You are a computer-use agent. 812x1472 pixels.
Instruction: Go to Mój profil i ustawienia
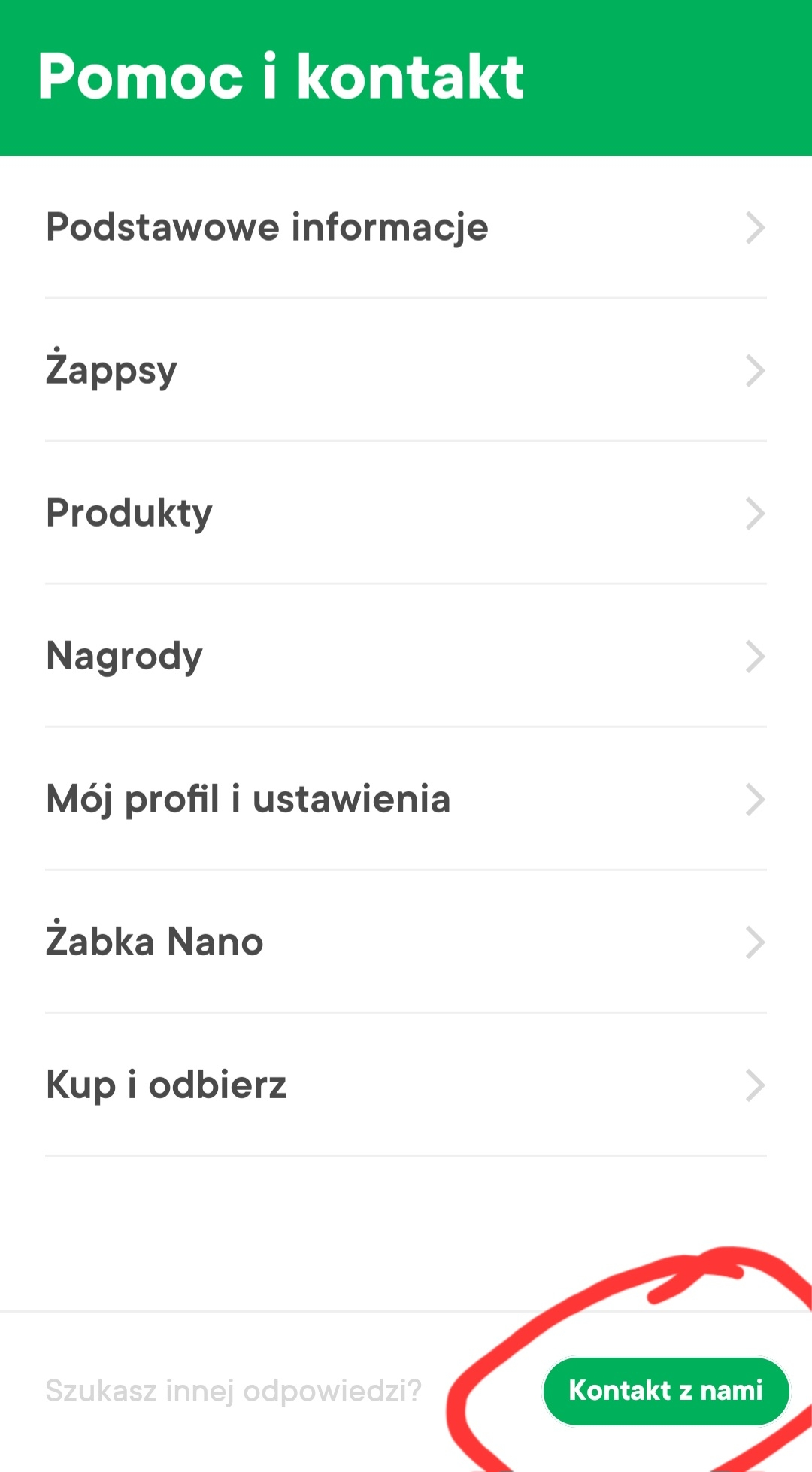[x=406, y=799]
